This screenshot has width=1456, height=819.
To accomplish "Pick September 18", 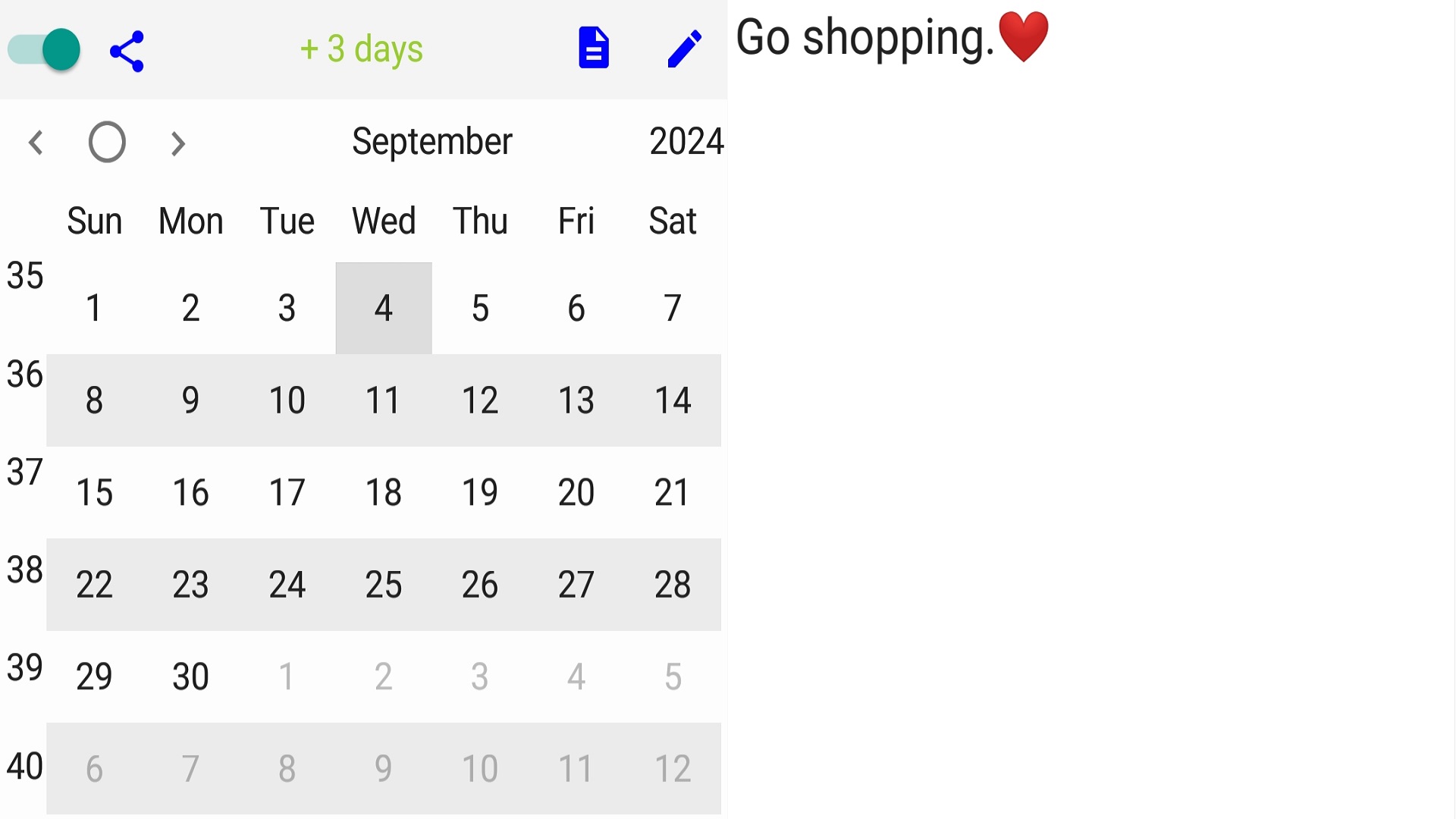I will (x=384, y=493).
